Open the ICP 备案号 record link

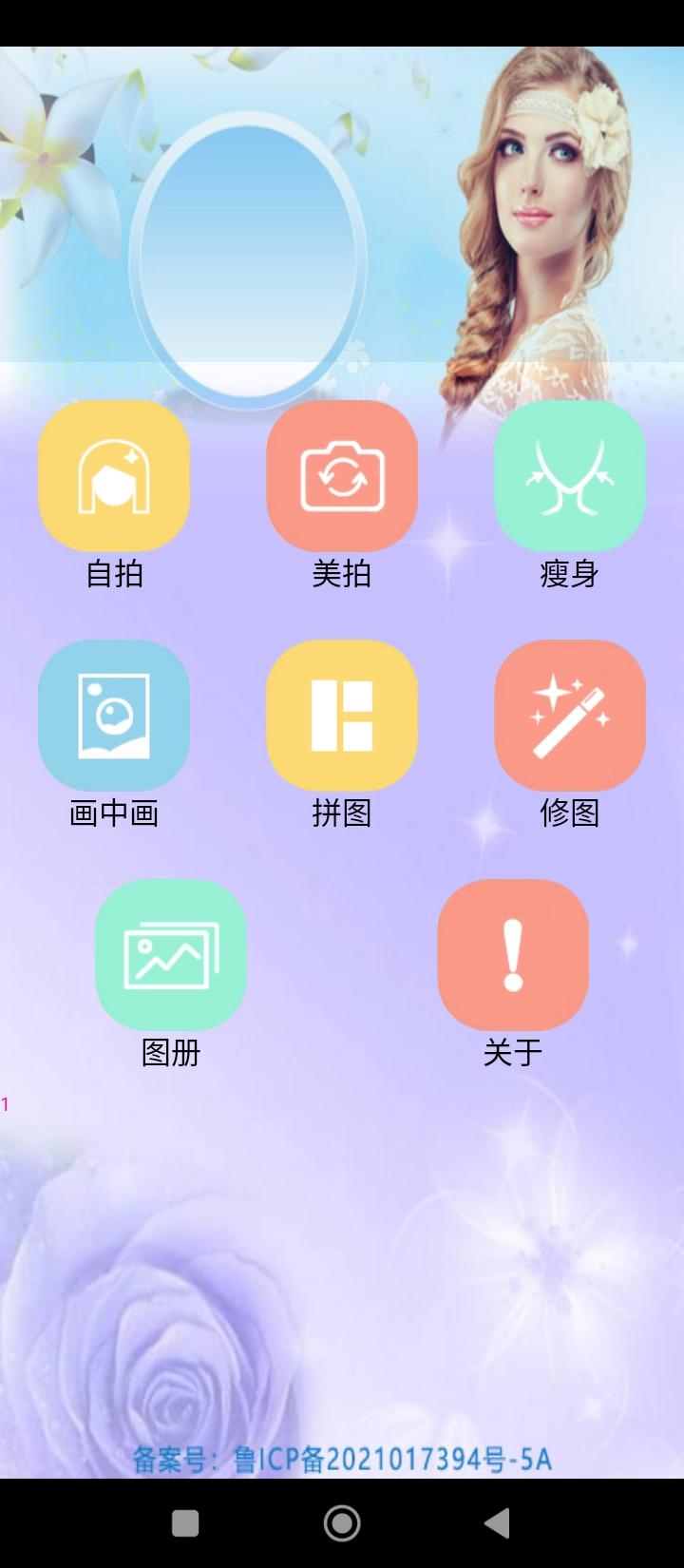[x=342, y=1461]
